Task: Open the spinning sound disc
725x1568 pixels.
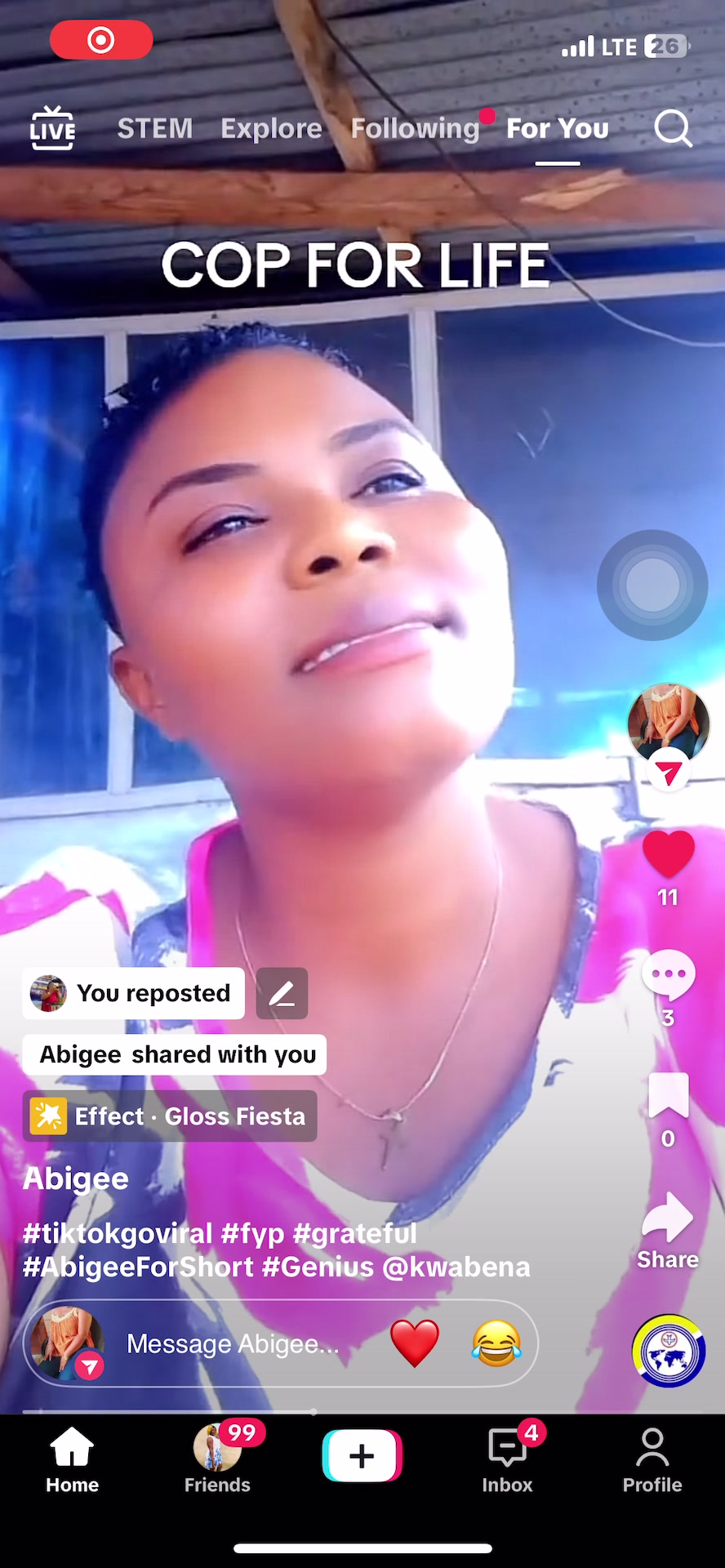Action: coord(668,1351)
